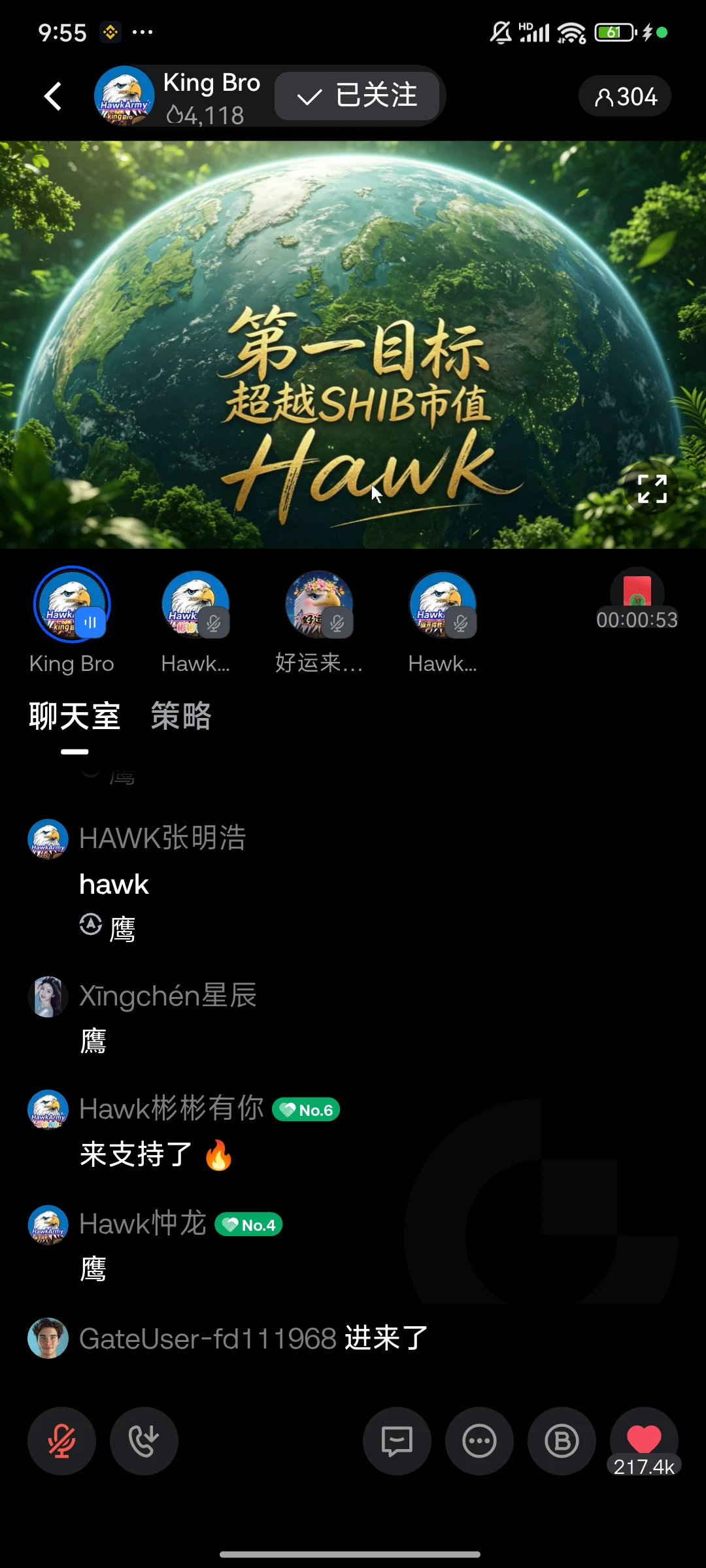Open King Bro's host profile avatar
The height and width of the screenshot is (1568, 706).
coord(124,95)
